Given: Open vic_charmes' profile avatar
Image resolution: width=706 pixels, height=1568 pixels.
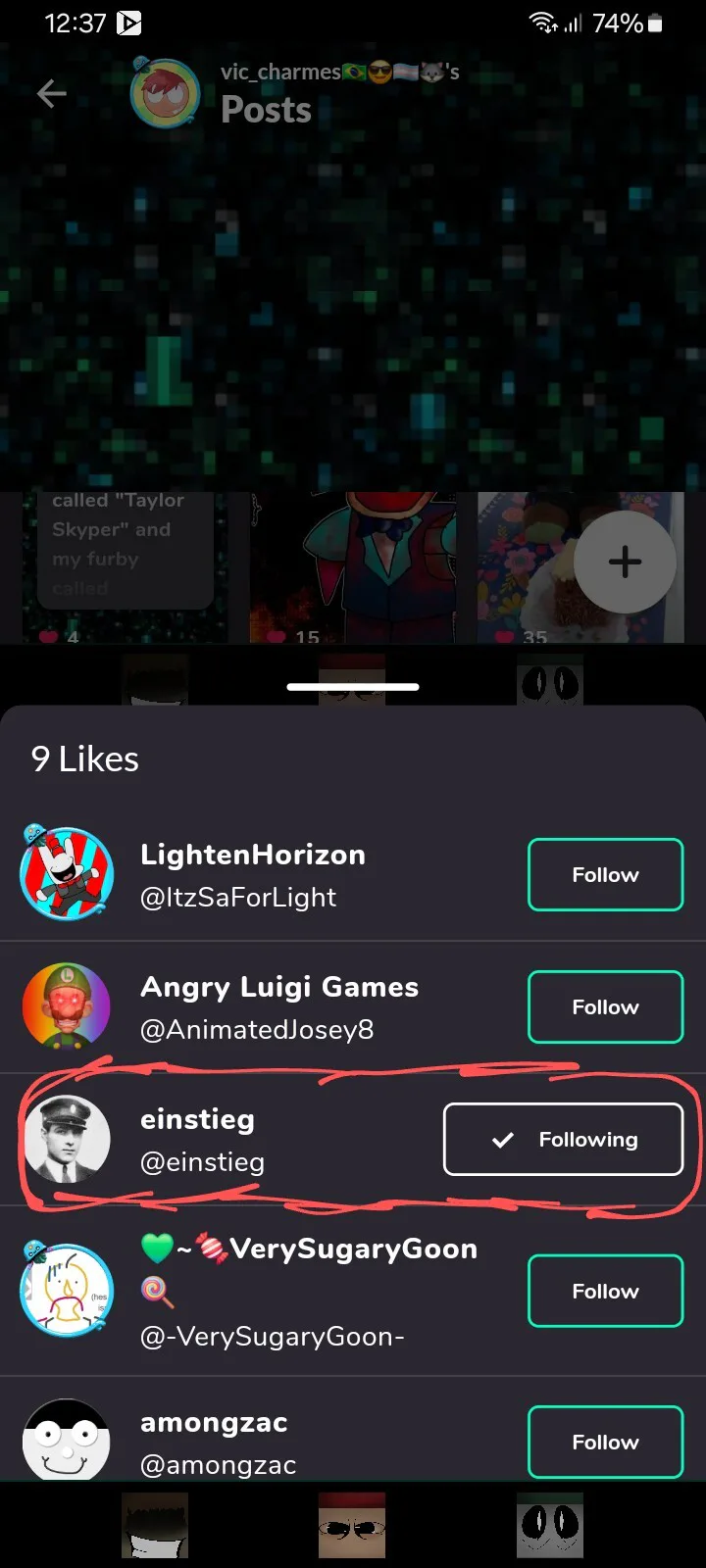Looking at the screenshot, I should 165,94.
